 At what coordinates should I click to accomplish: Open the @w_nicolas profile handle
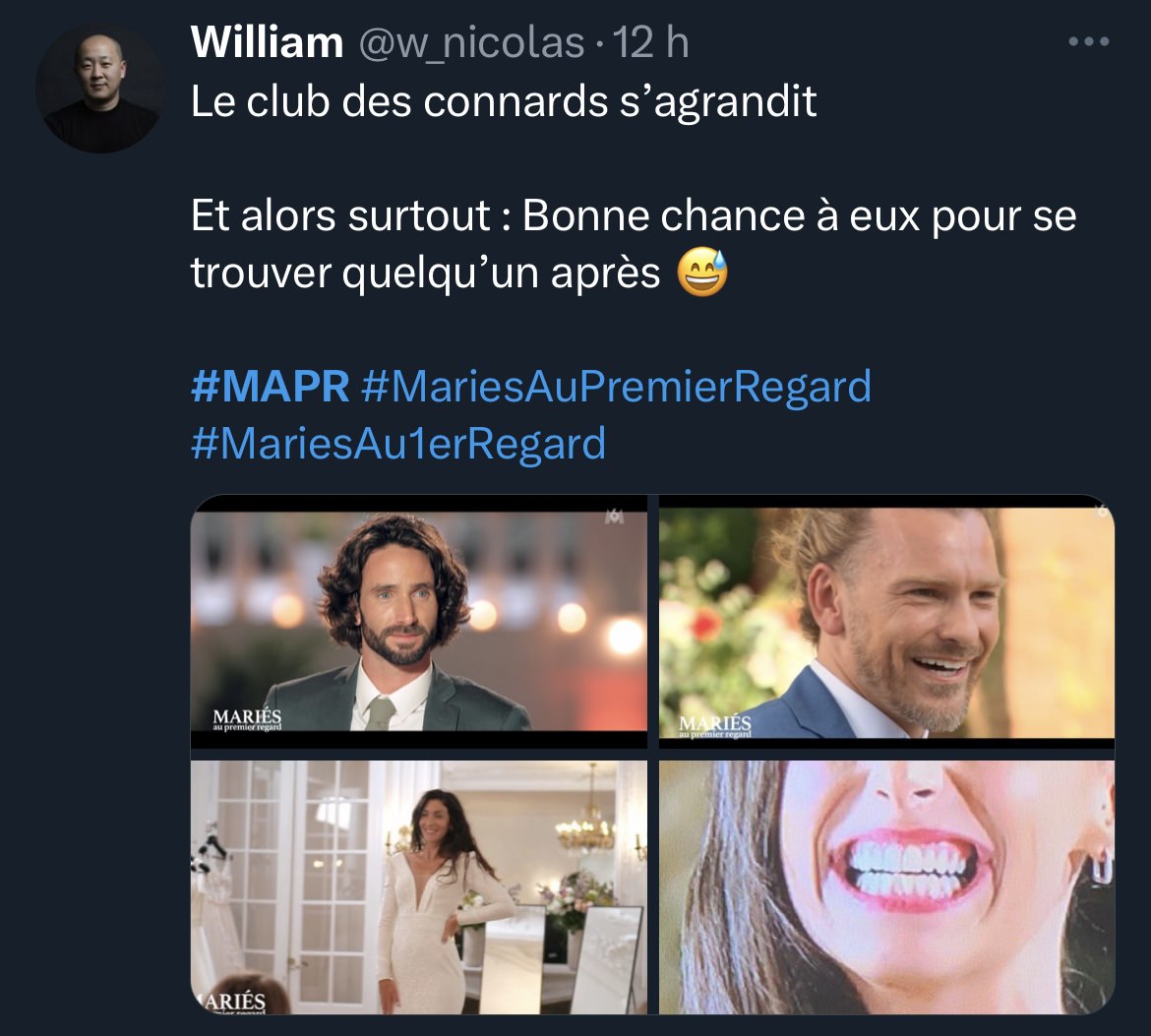471,42
